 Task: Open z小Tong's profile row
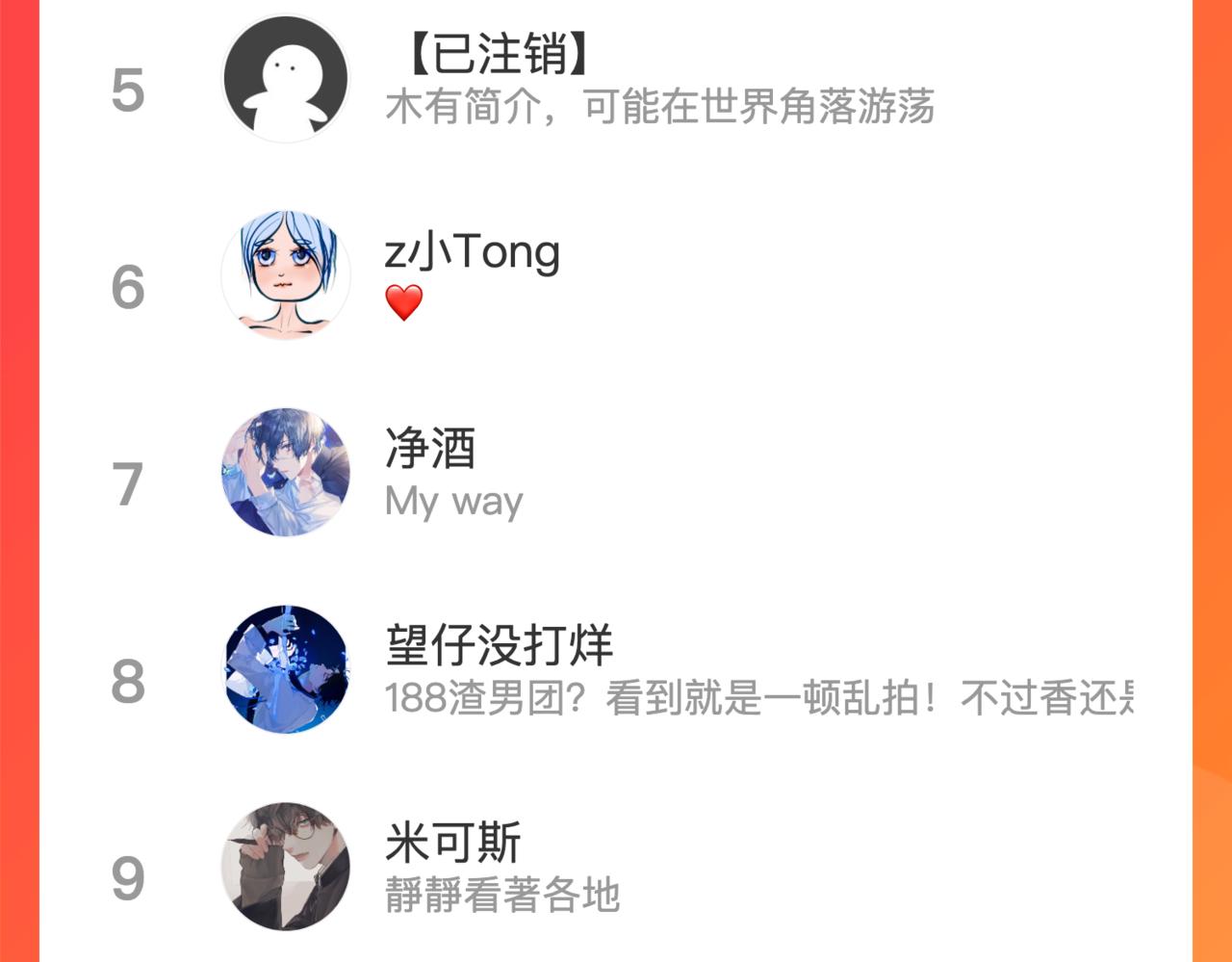472,253
